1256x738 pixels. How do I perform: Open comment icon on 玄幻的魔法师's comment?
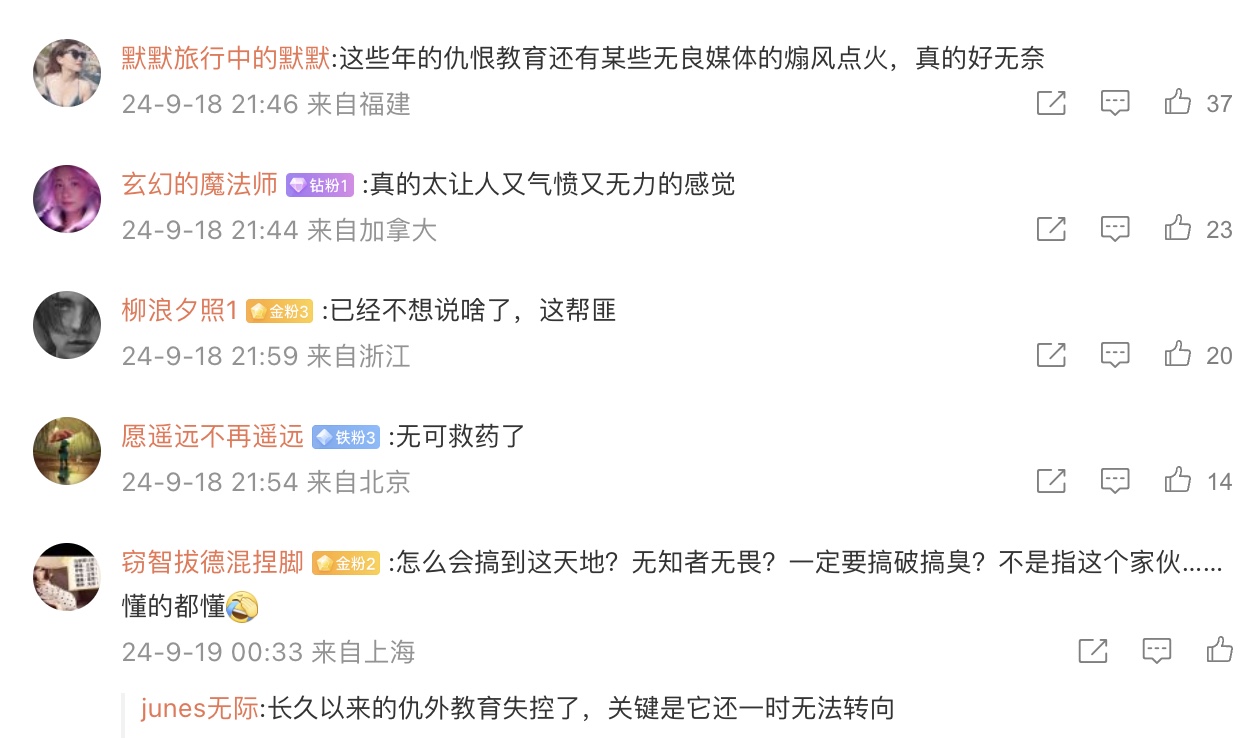click(x=1115, y=228)
